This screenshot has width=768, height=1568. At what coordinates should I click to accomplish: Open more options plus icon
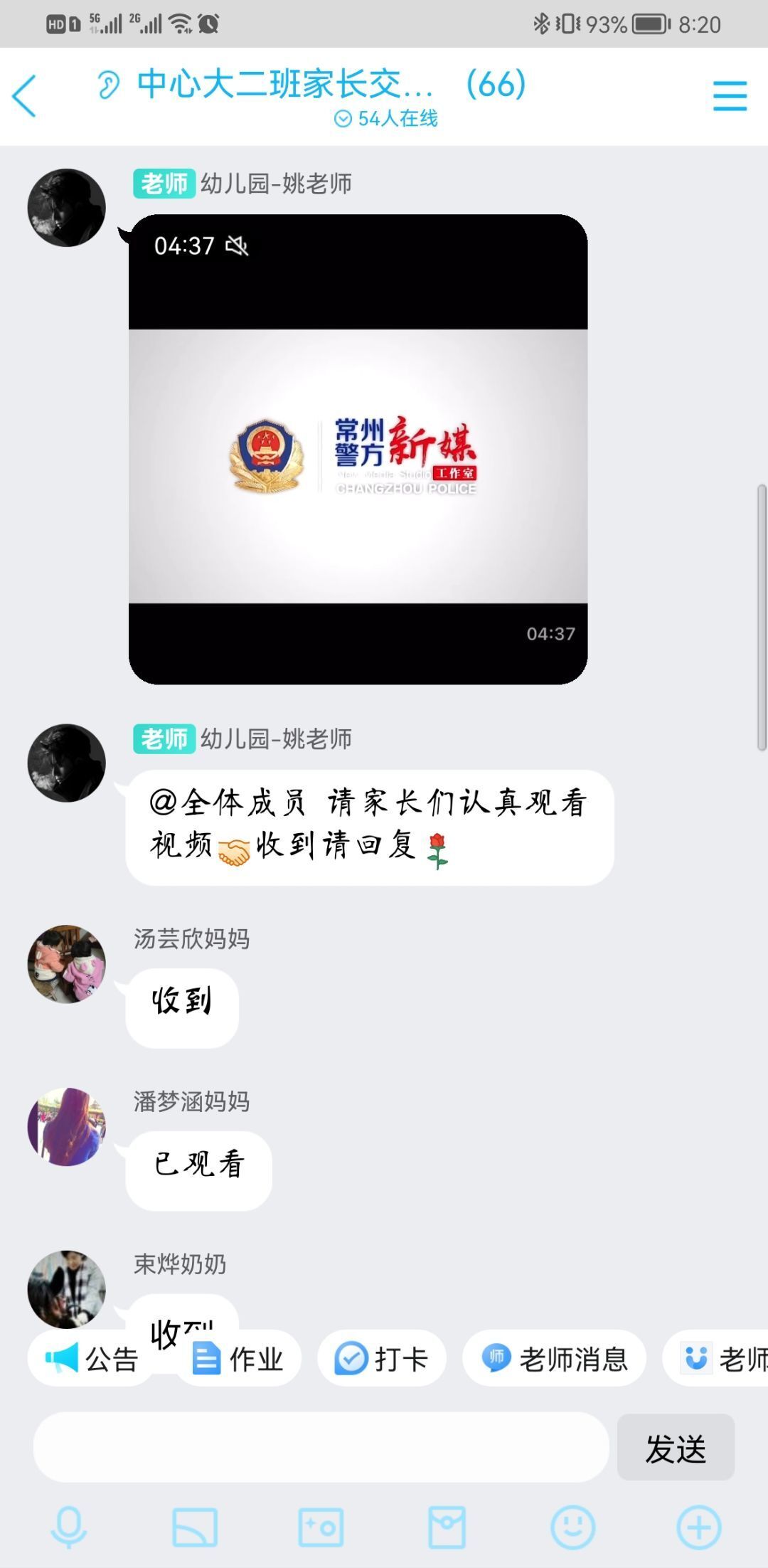point(699,1527)
